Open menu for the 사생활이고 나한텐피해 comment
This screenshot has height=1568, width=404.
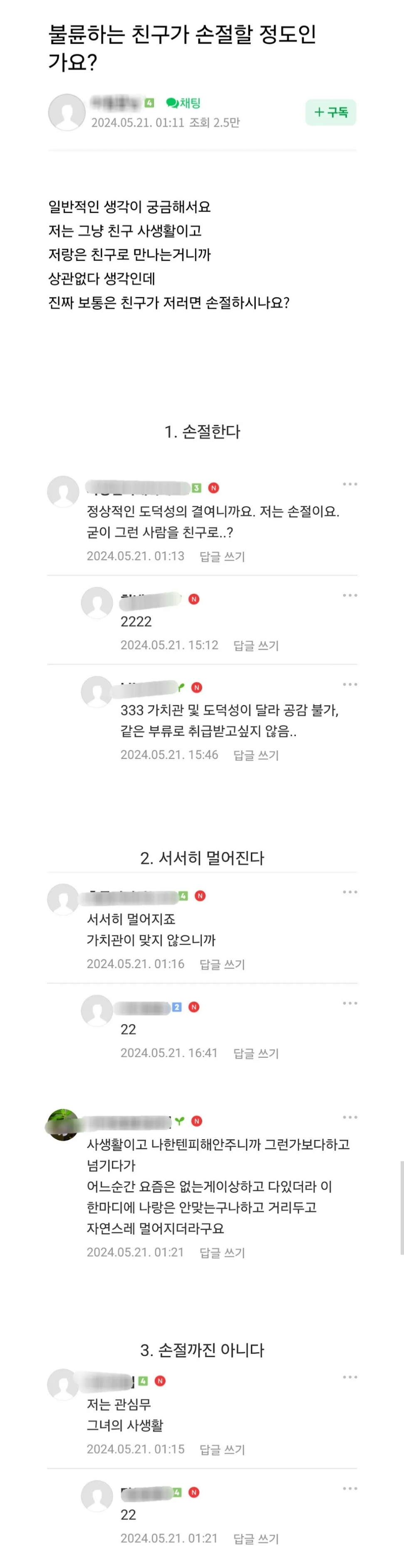point(350,1117)
